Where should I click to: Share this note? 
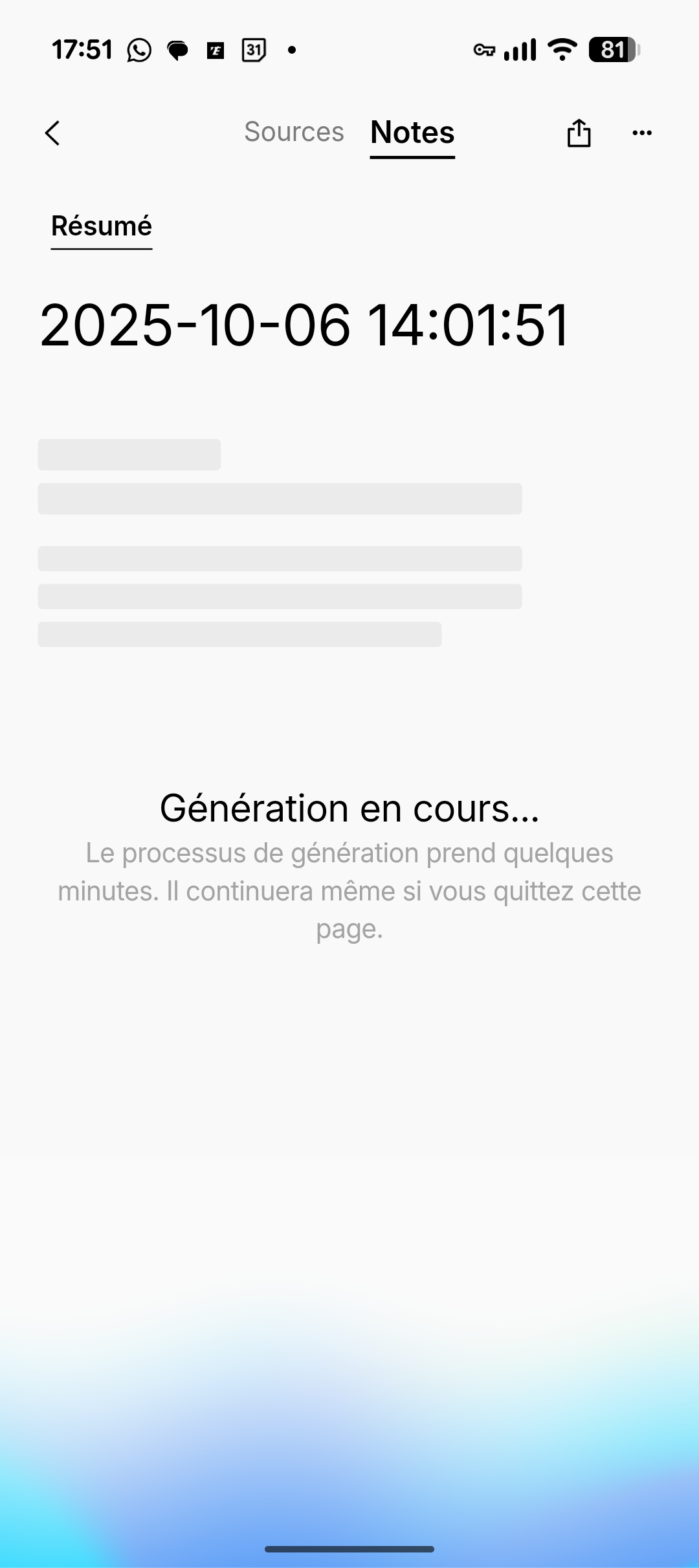point(579,133)
